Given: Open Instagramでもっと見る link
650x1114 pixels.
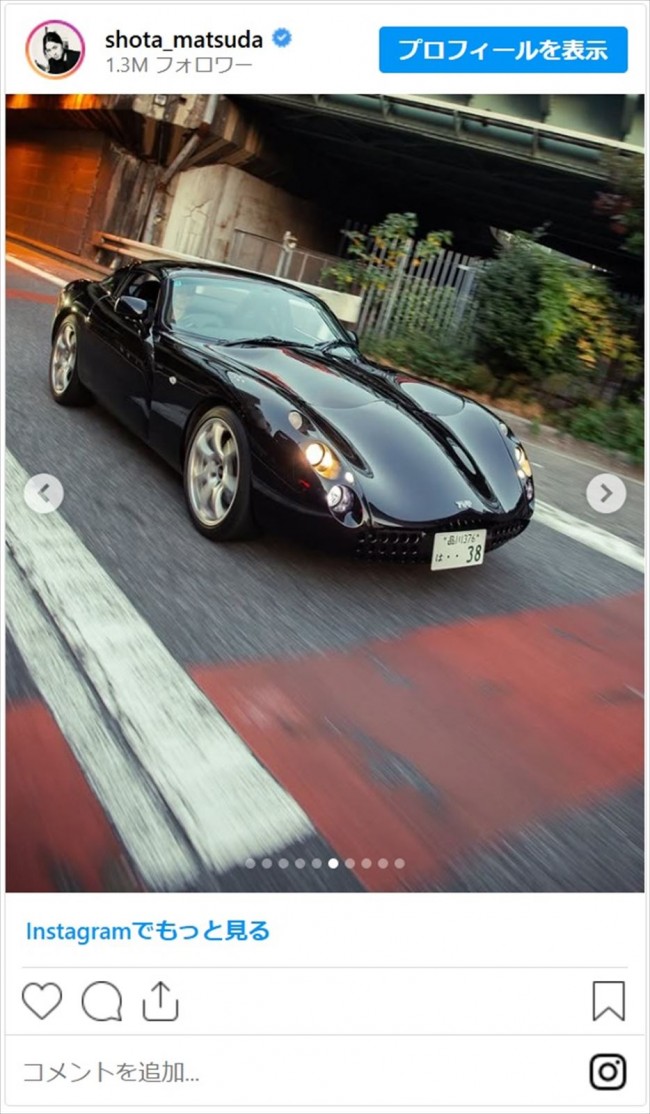Looking at the screenshot, I should (x=148, y=931).
